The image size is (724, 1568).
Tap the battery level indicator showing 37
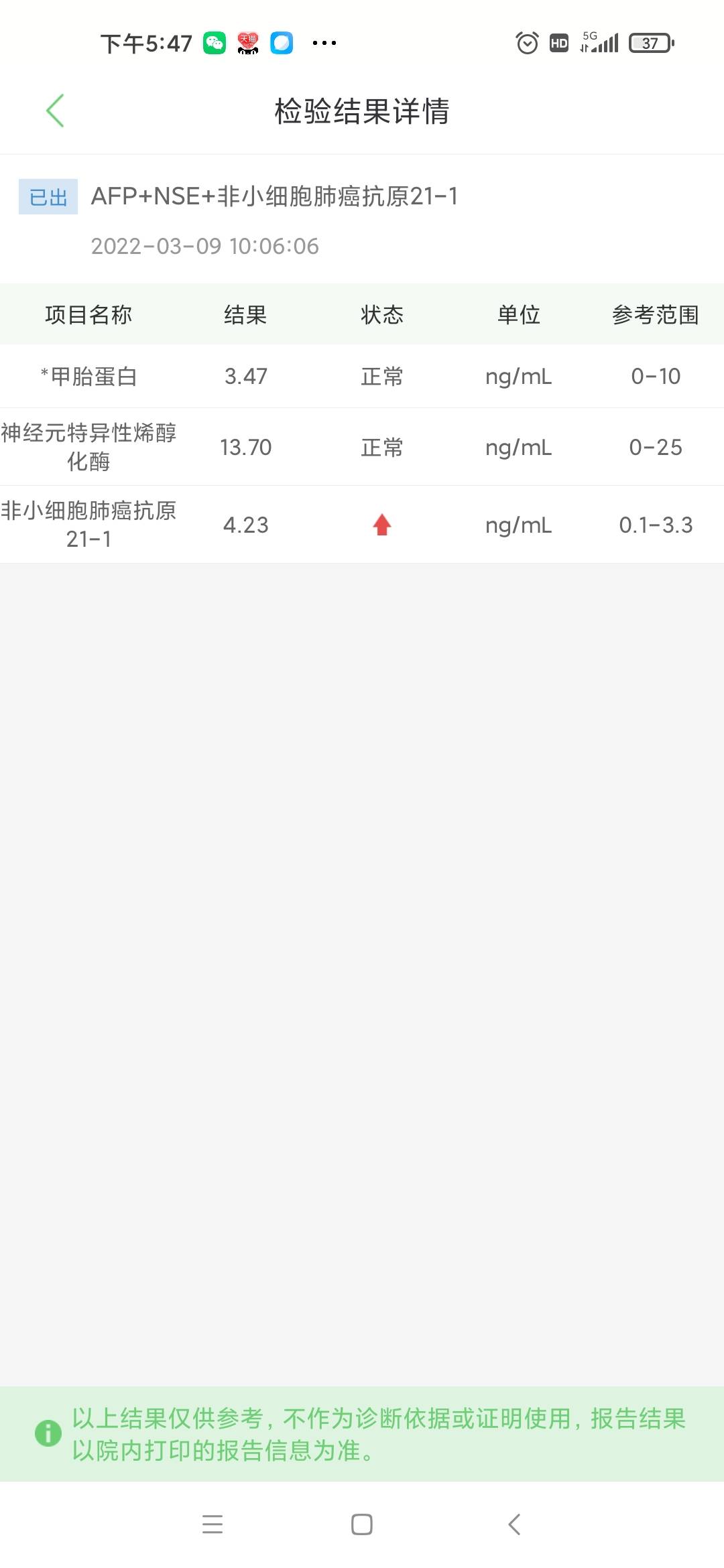pyautogui.click(x=651, y=43)
